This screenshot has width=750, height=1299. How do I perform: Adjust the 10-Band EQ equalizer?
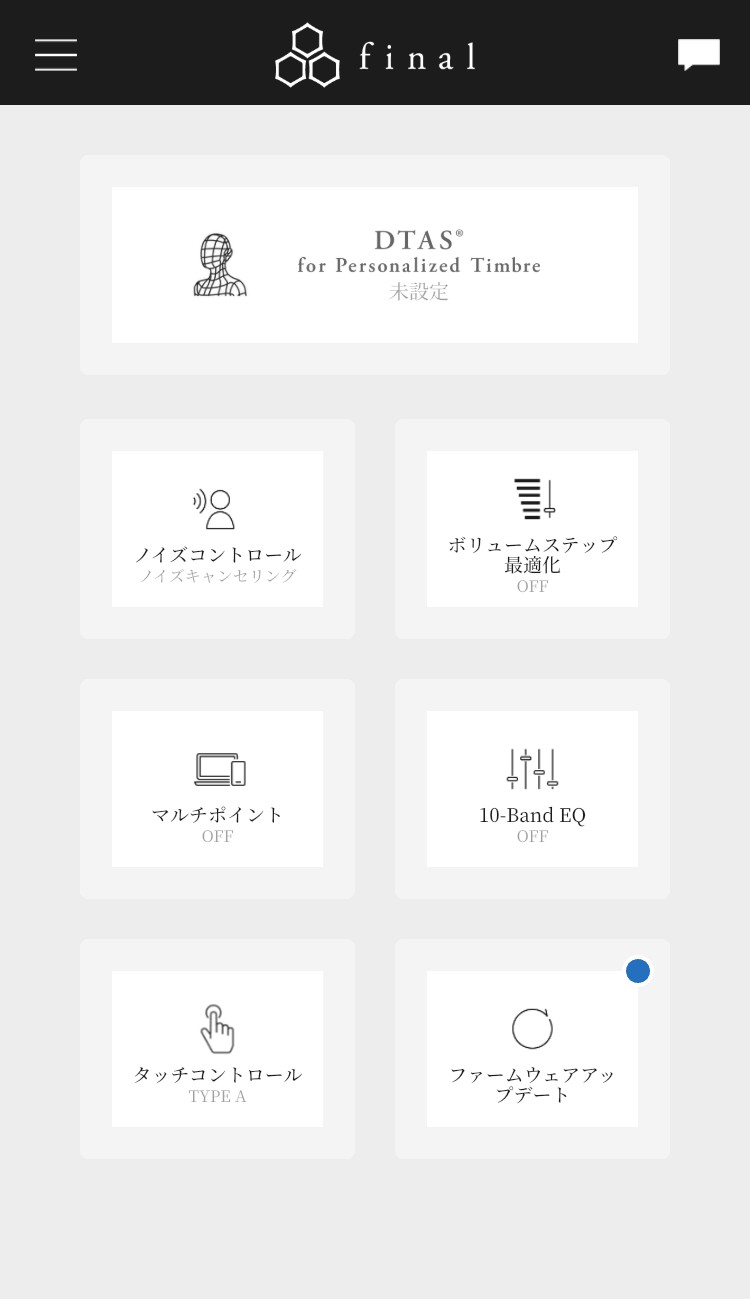click(532, 788)
